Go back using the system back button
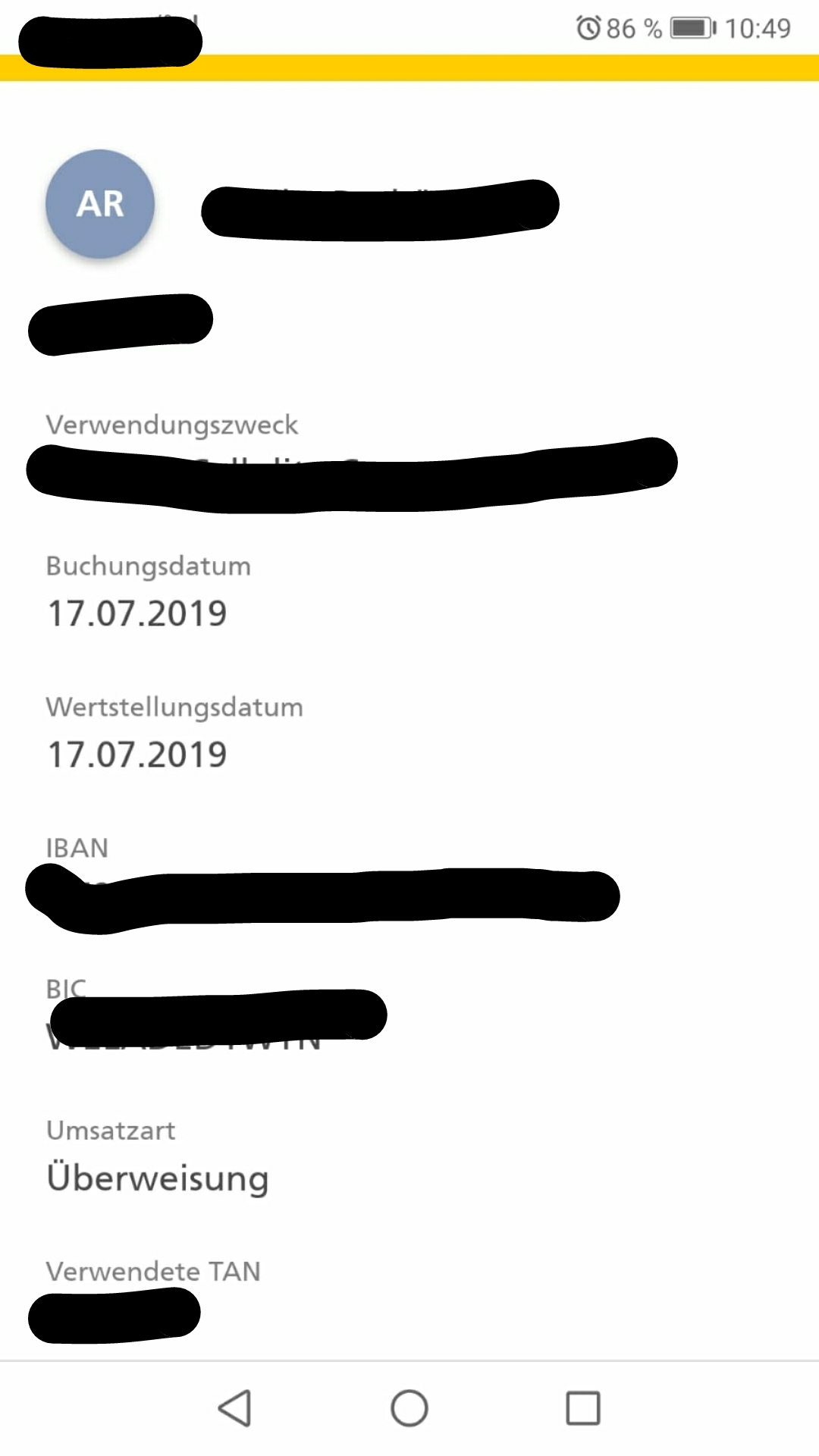The height and width of the screenshot is (1456, 819). 235,1408
